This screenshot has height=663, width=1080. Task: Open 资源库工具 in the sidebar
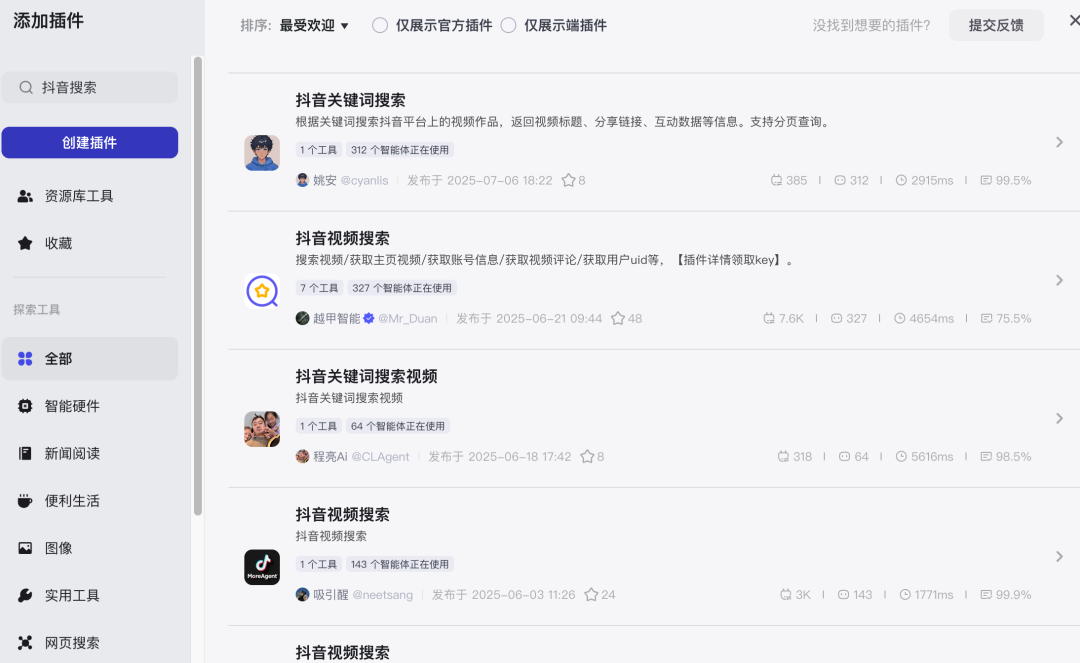[79, 196]
